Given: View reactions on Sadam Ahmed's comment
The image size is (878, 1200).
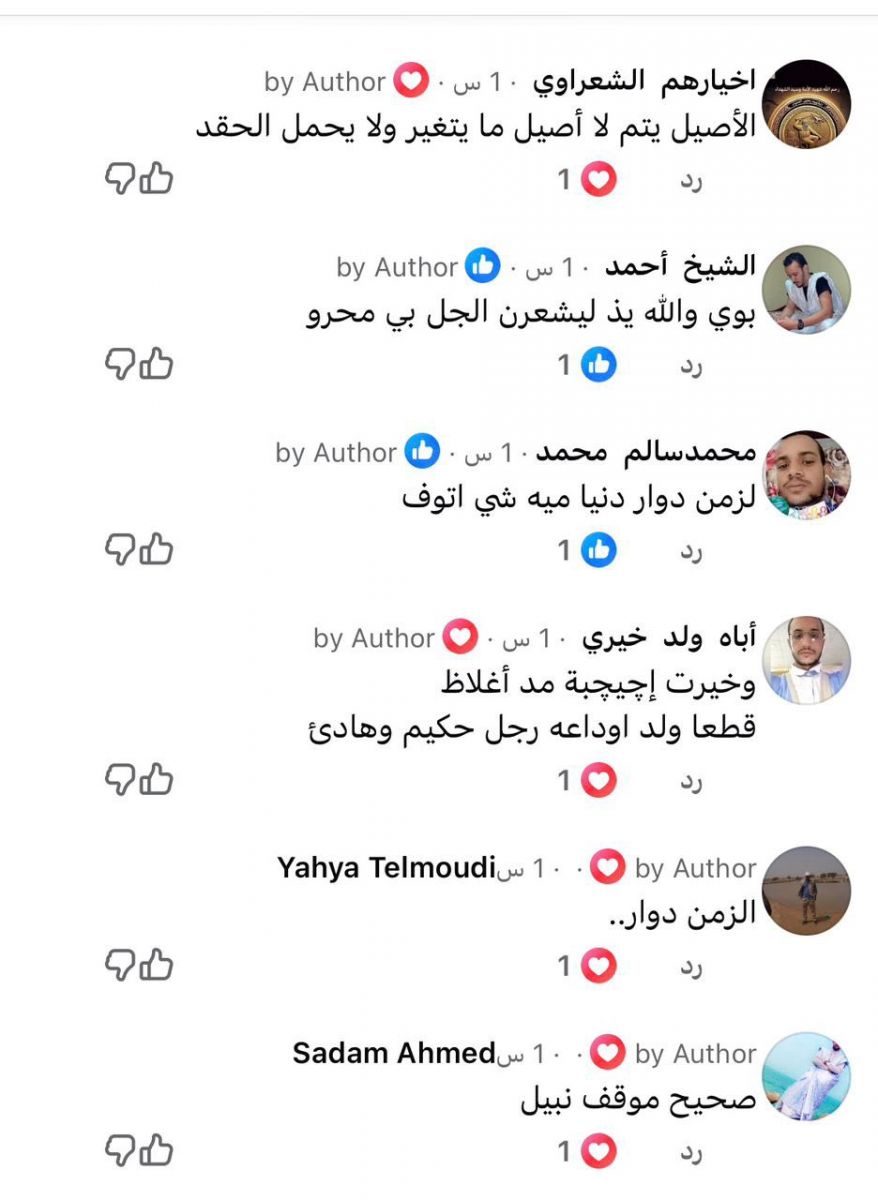Looking at the screenshot, I should pyautogui.click(x=588, y=1152).
